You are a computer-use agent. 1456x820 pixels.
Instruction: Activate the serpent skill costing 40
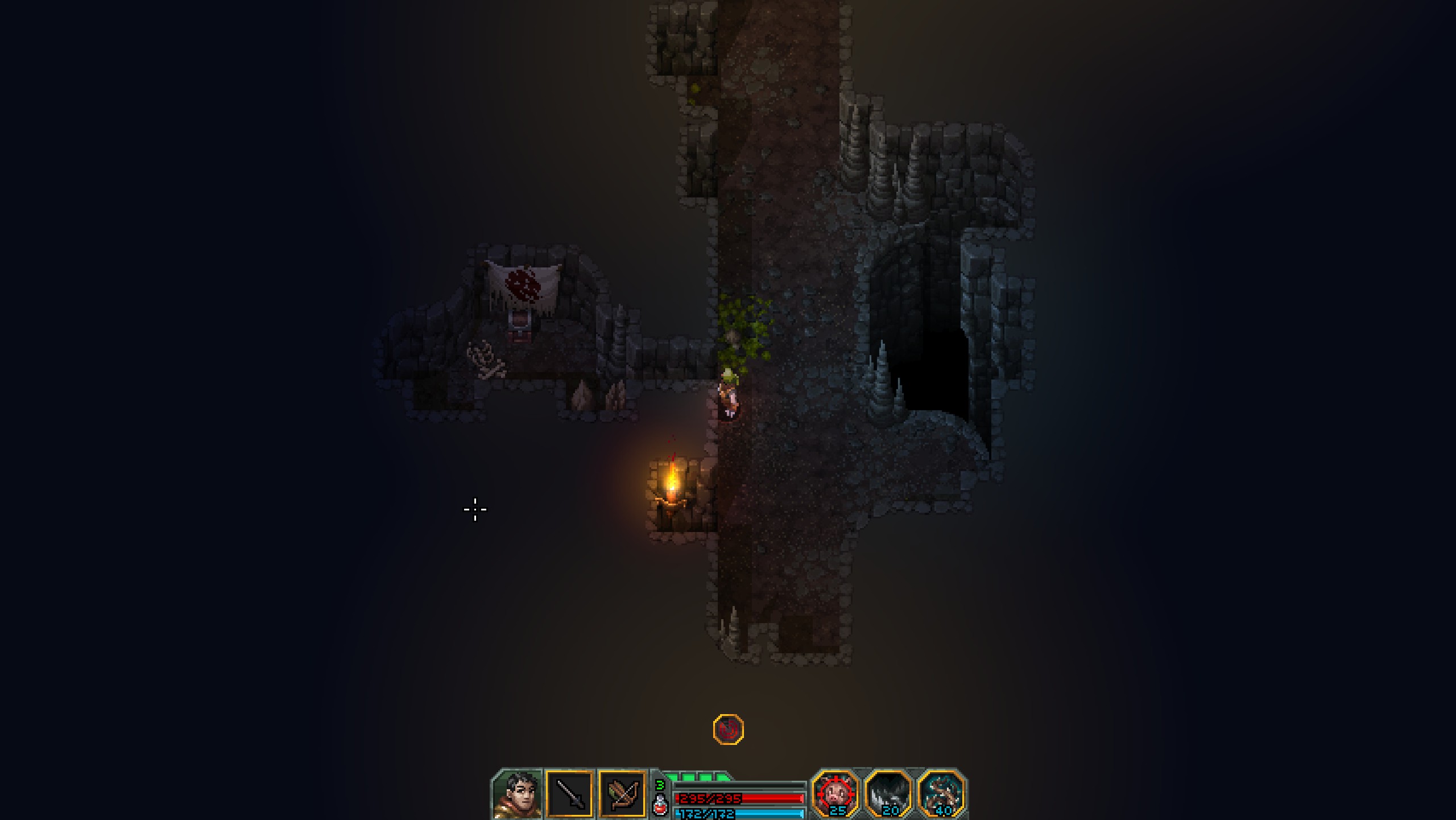coord(942,793)
